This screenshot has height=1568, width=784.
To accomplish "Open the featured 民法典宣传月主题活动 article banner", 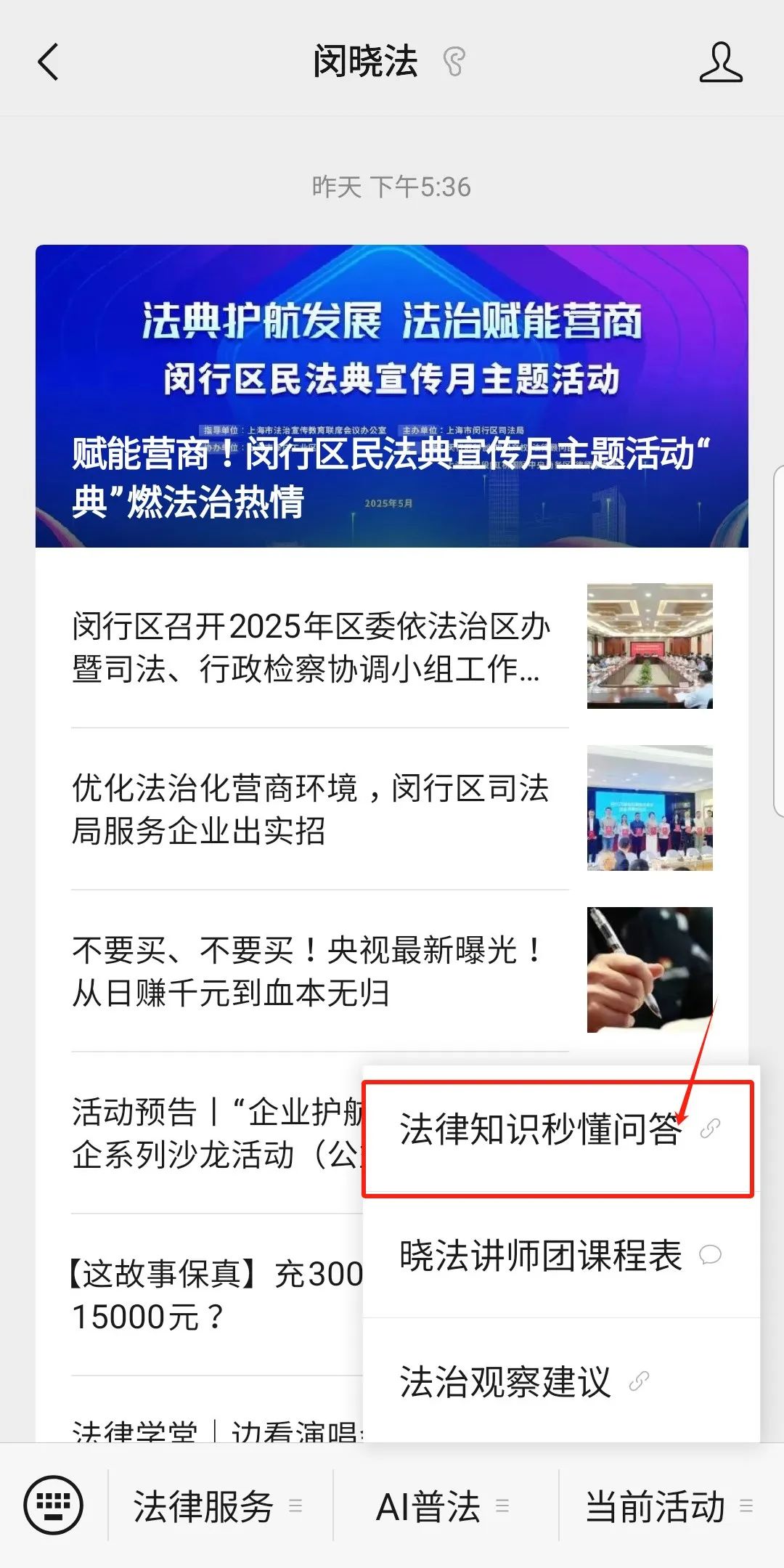I will (391, 396).
